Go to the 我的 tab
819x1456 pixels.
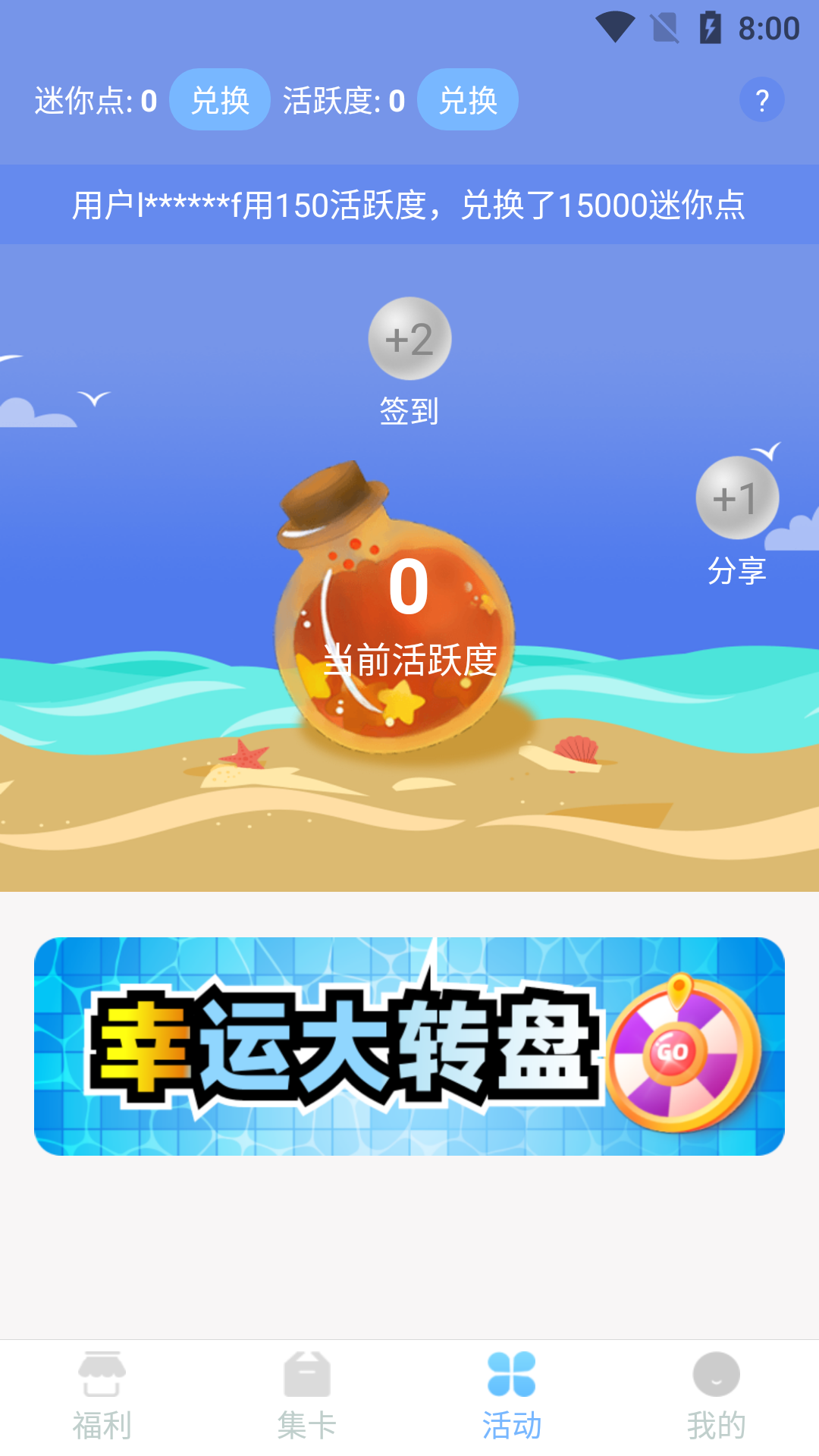pos(717,1397)
